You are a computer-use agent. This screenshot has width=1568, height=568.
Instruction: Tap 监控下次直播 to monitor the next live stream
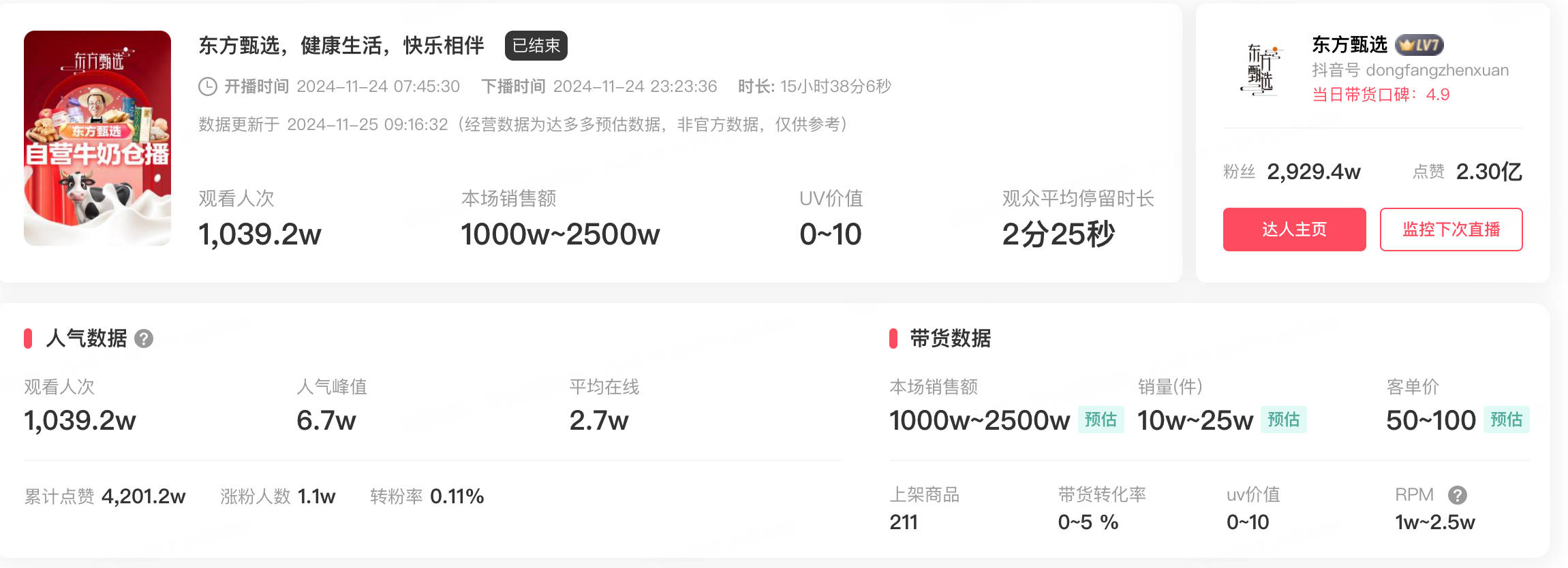1450,230
